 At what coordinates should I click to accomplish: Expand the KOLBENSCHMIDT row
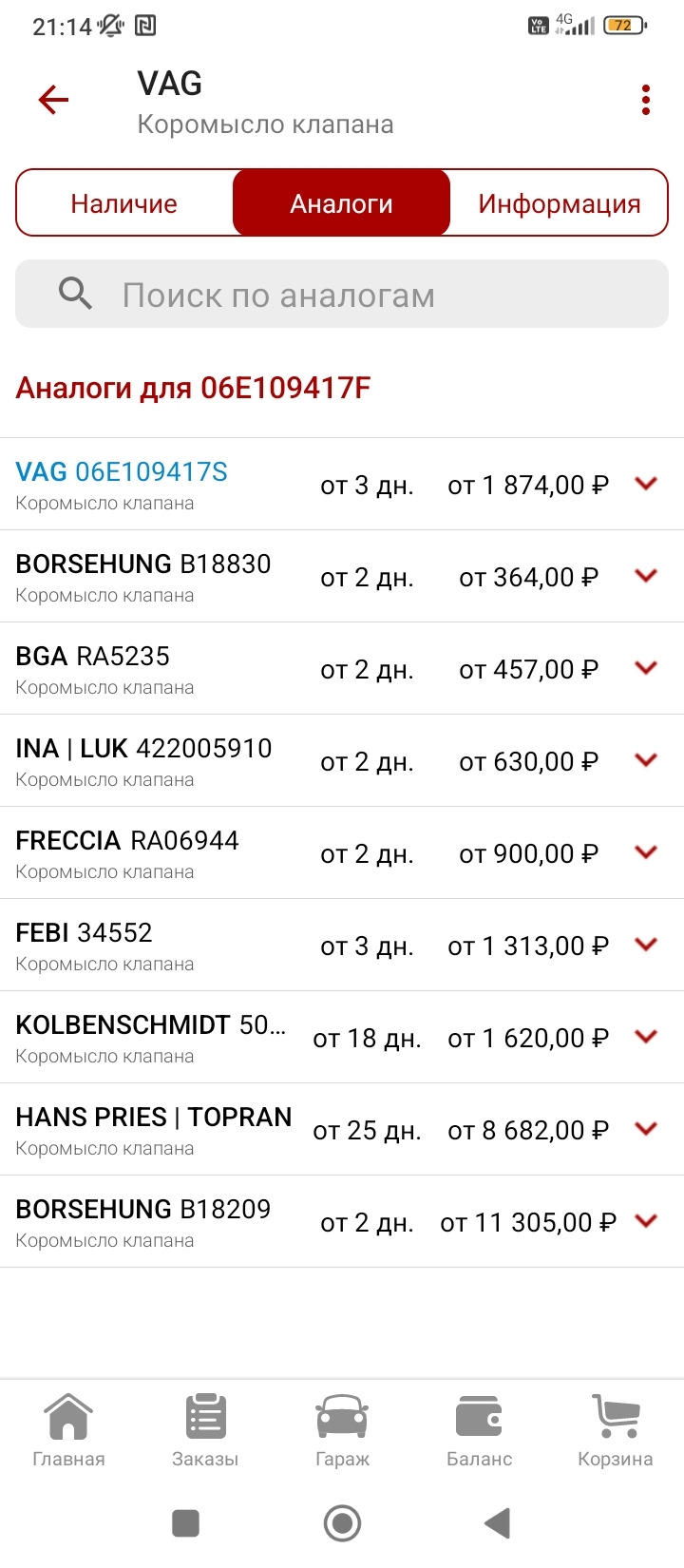tap(646, 1037)
